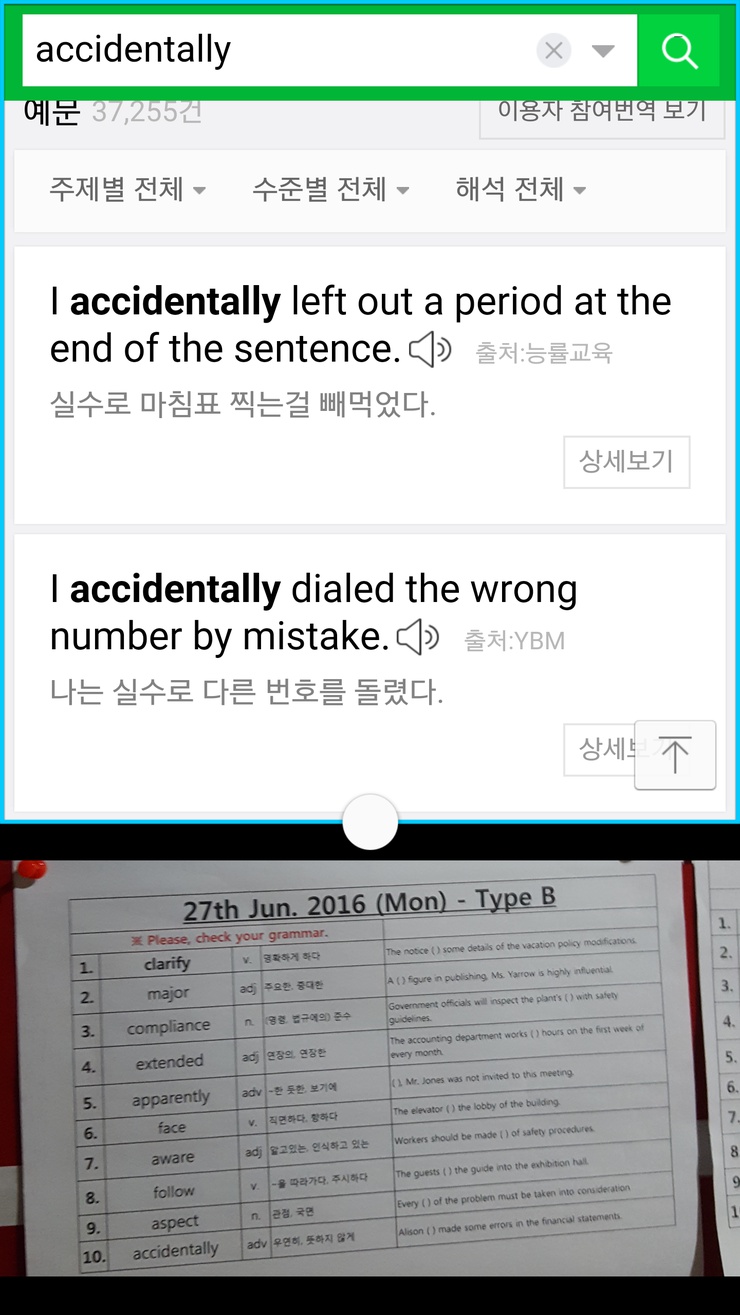Expand the 주제별 전체 filter
740x1315 pixels.
[127, 189]
